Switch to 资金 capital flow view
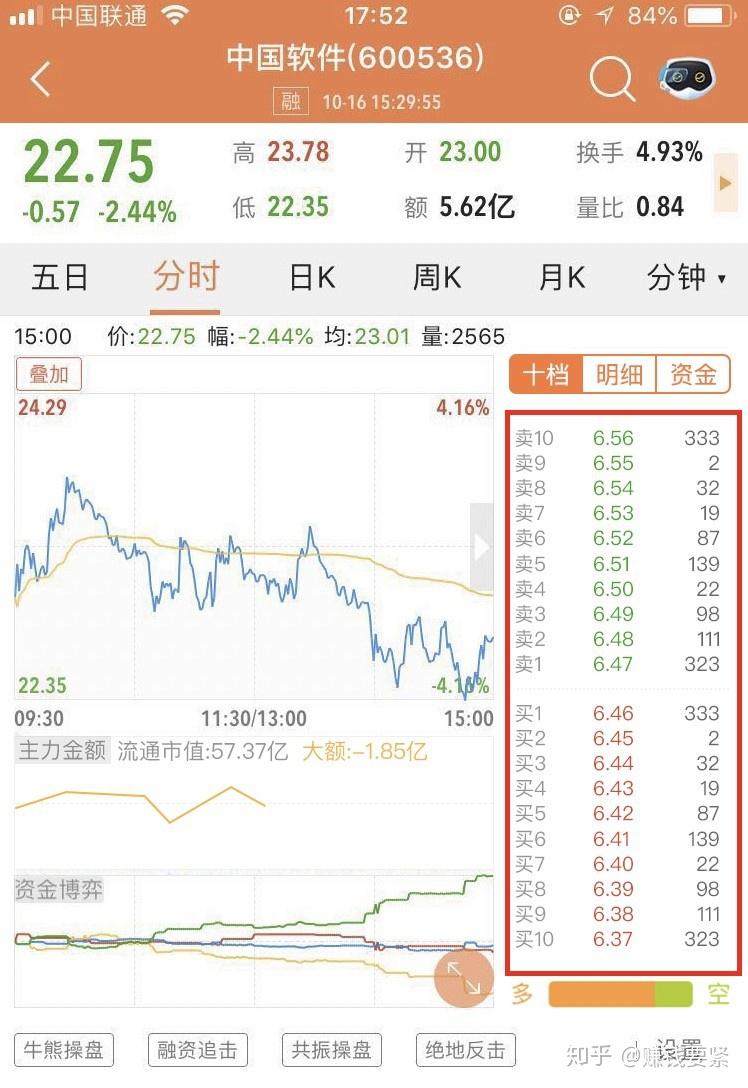The height and width of the screenshot is (1088, 748). (x=692, y=373)
